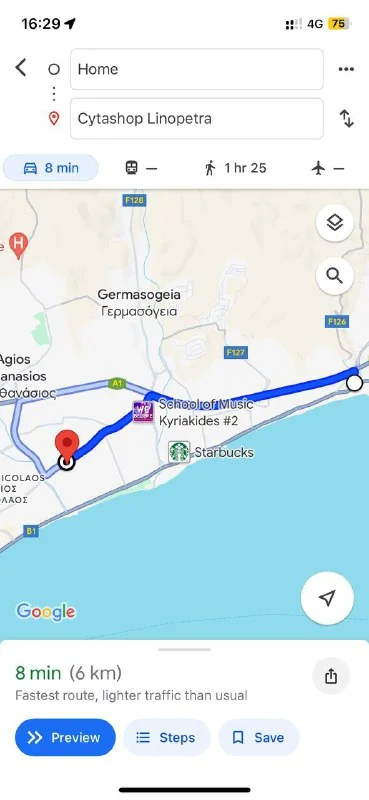Switch to the flight mode

point(328,168)
